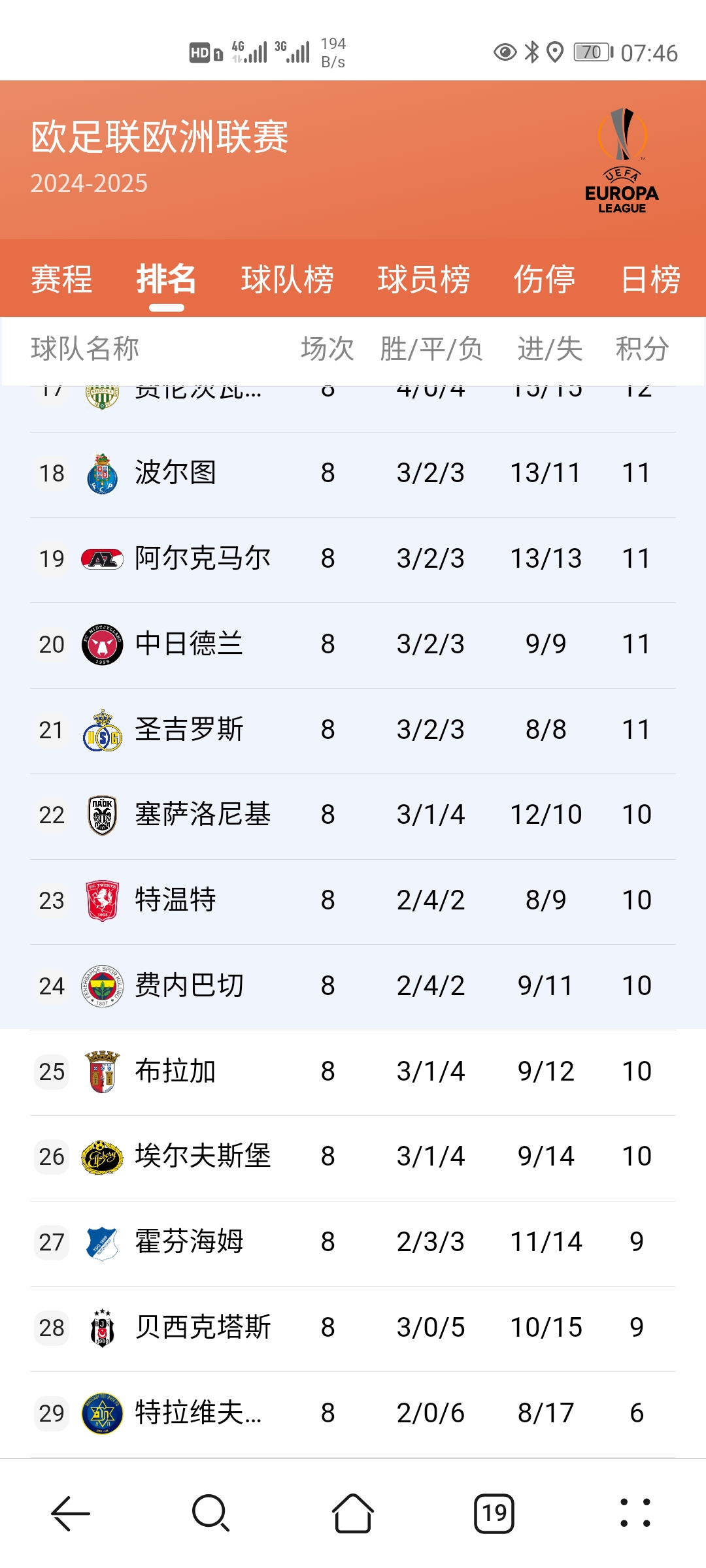Image resolution: width=706 pixels, height=1568 pixels.
Task: Open the browser menu with four dots
Action: tap(635, 1513)
